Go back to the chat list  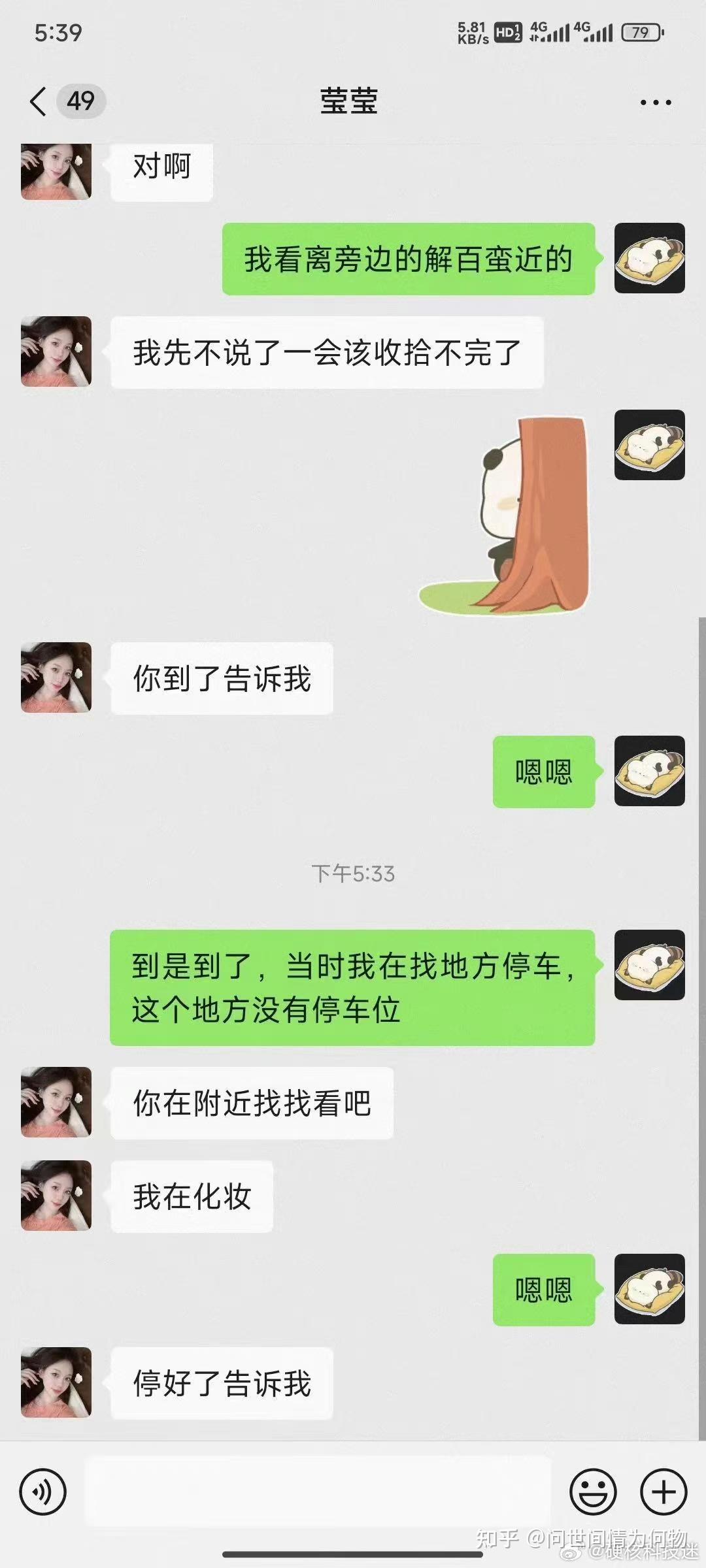[39, 102]
